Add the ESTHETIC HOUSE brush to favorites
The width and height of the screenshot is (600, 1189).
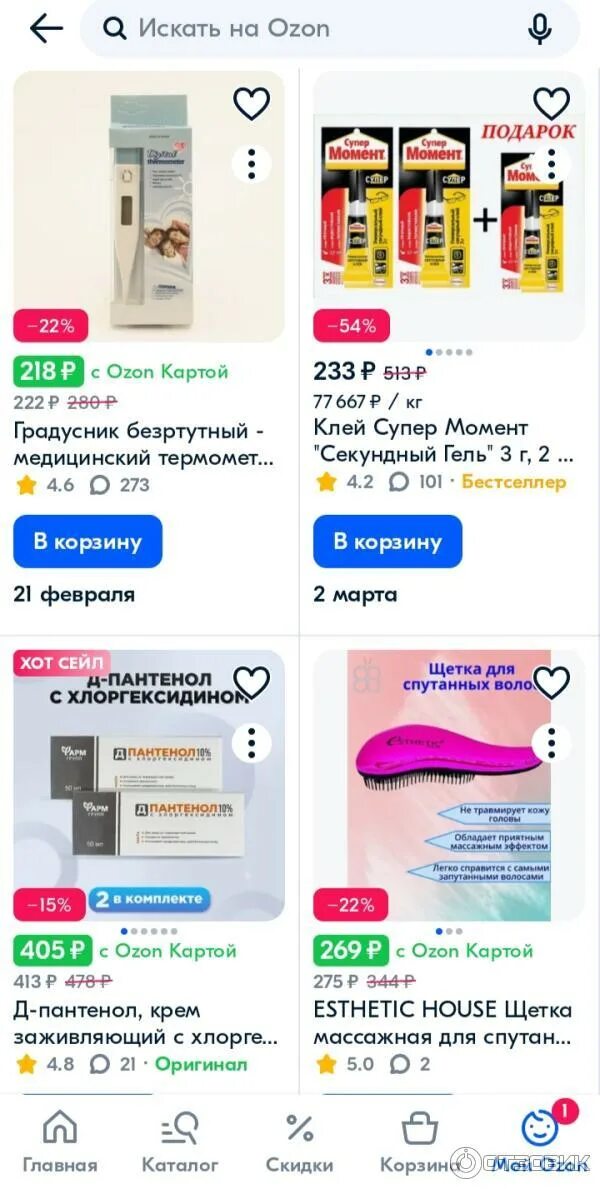coord(551,682)
